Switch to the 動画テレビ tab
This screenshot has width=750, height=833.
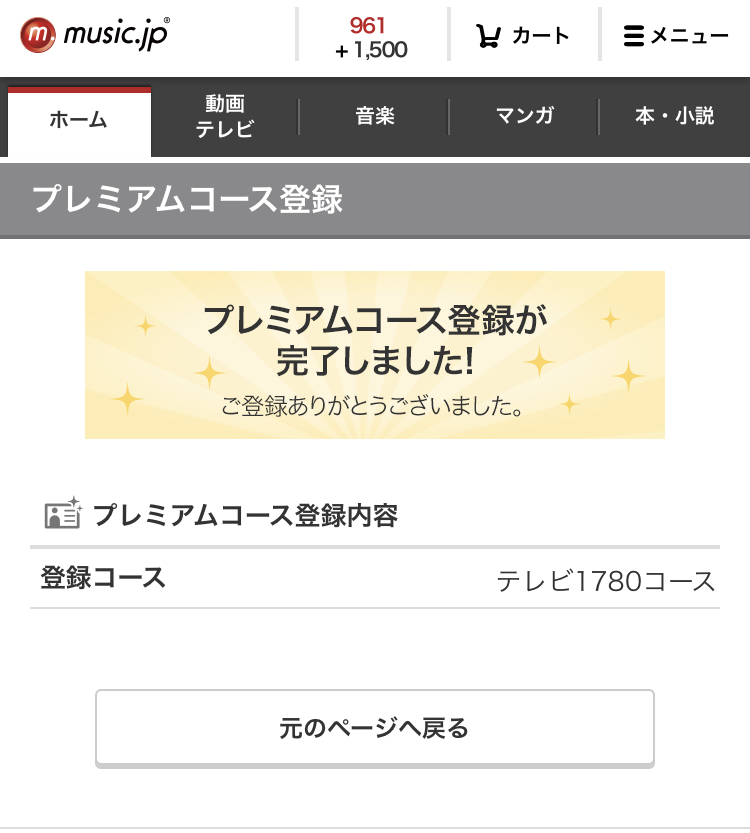[x=225, y=117]
